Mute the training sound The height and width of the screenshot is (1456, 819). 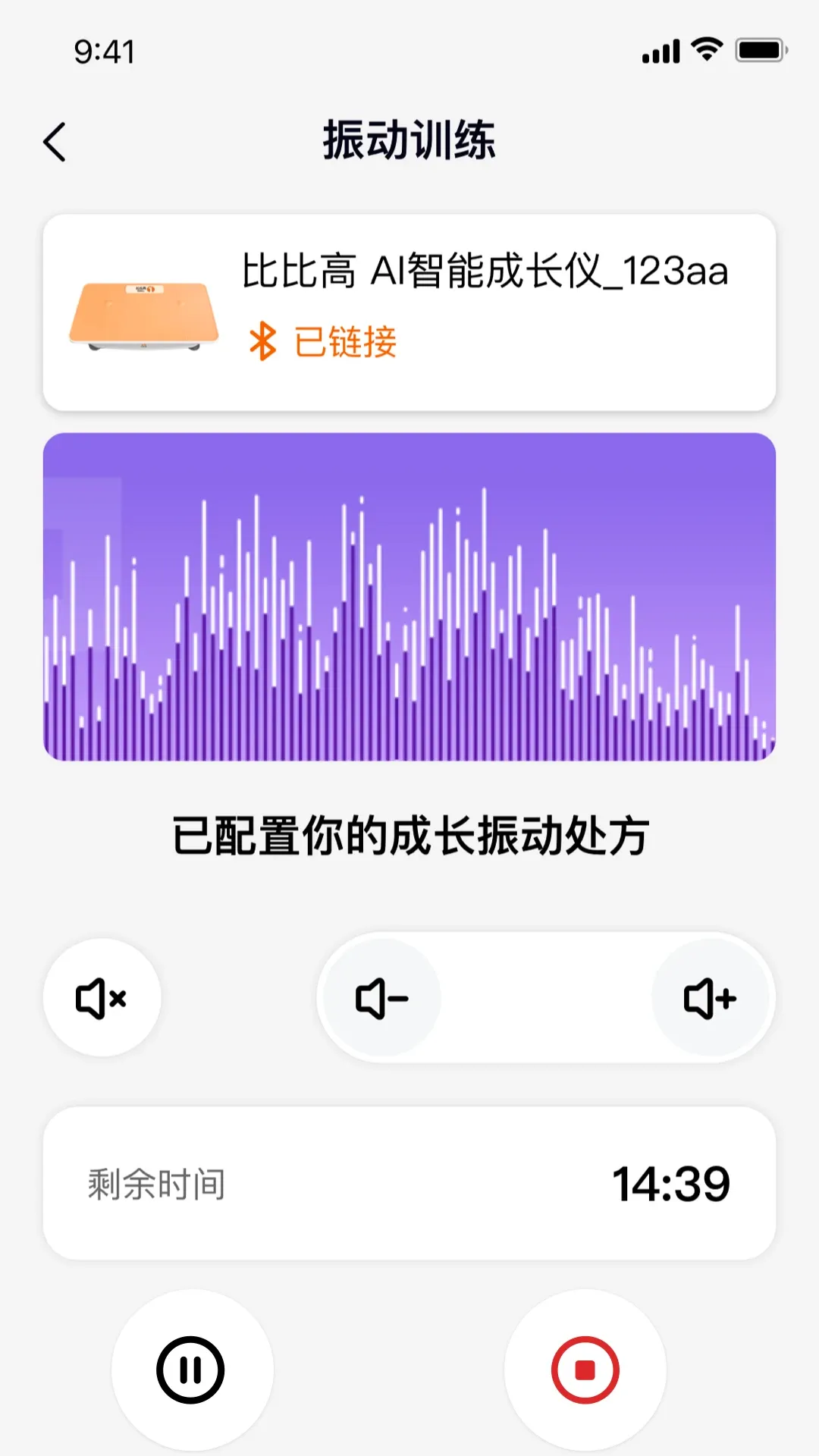click(102, 998)
